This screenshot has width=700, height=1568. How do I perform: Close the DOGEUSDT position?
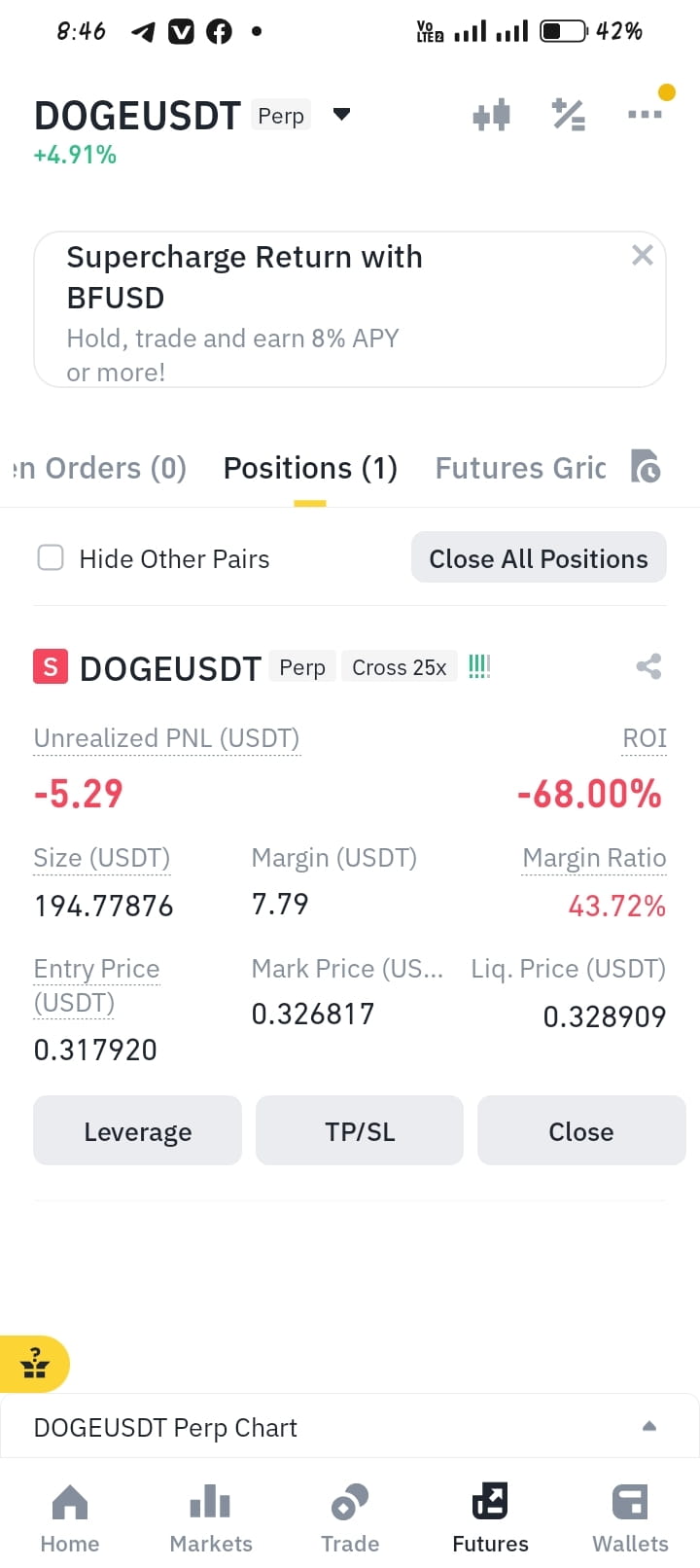(x=581, y=1130)
